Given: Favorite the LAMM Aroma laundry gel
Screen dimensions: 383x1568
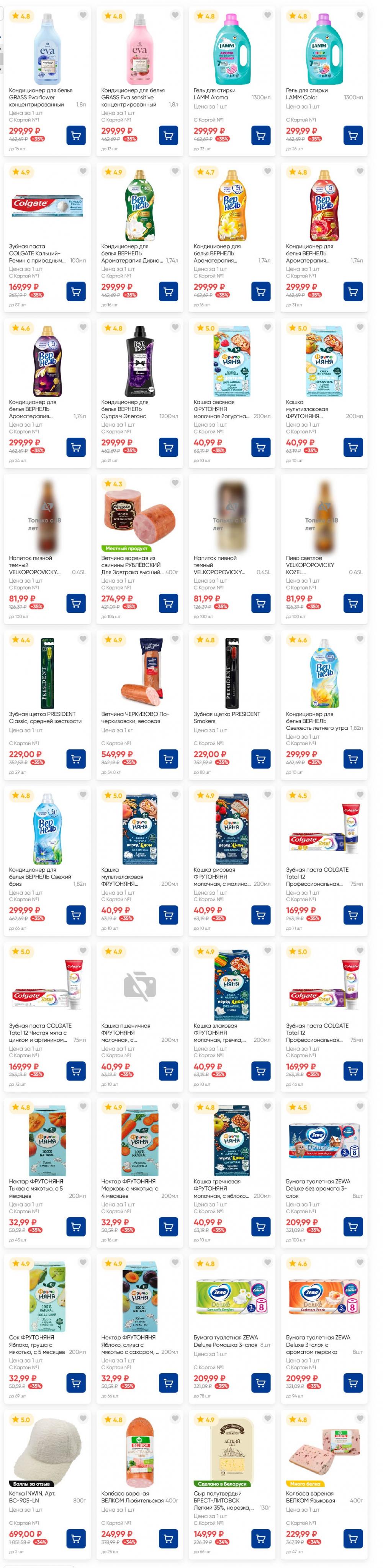Looking at the screenshot, I should click(x=267, y=15).
